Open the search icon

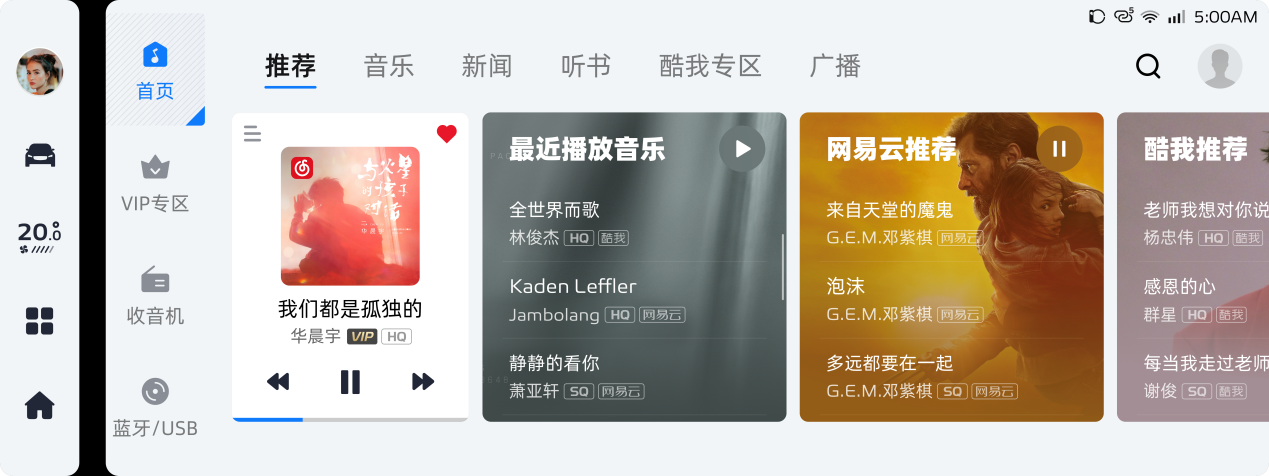[1148, 67]
